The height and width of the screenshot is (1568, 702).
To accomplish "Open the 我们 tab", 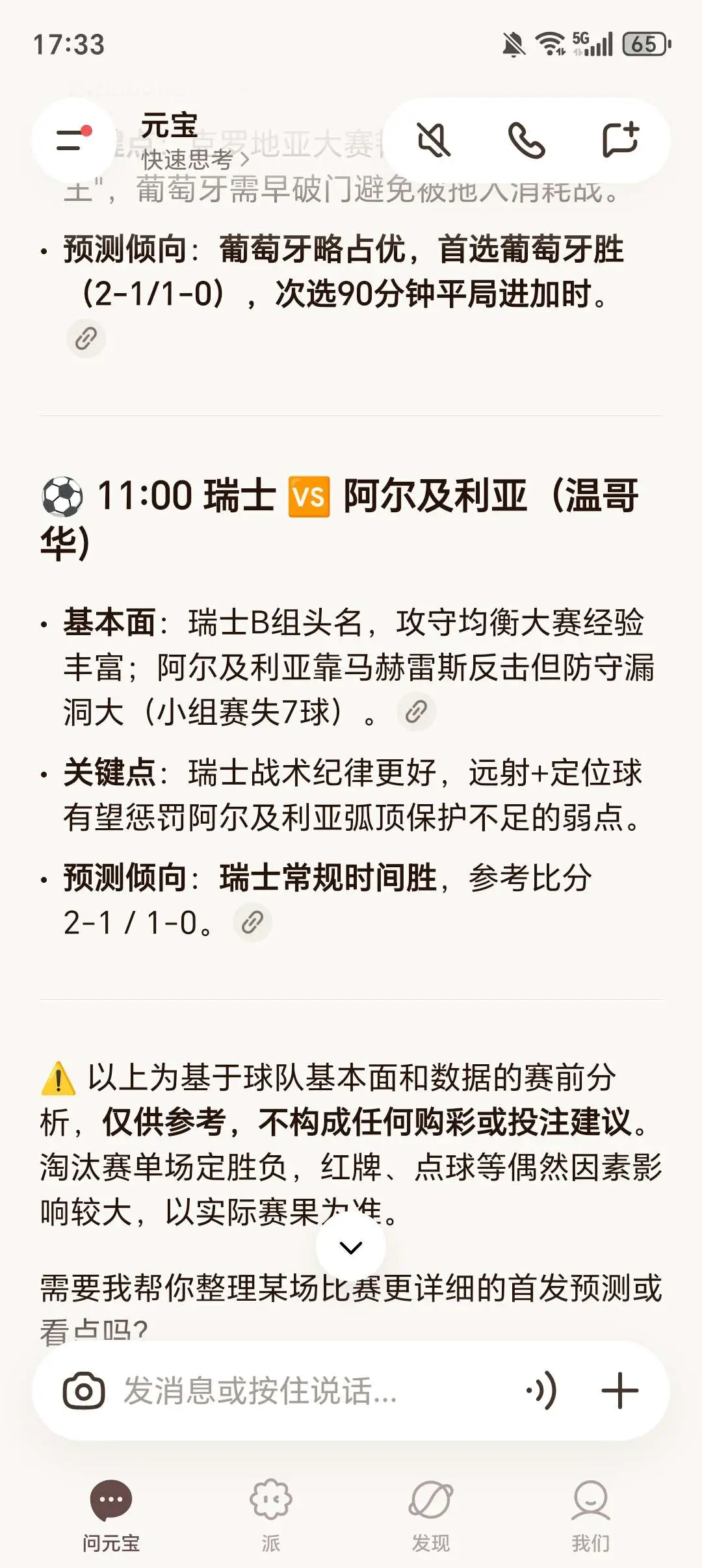I will [x=590, y=1515].
